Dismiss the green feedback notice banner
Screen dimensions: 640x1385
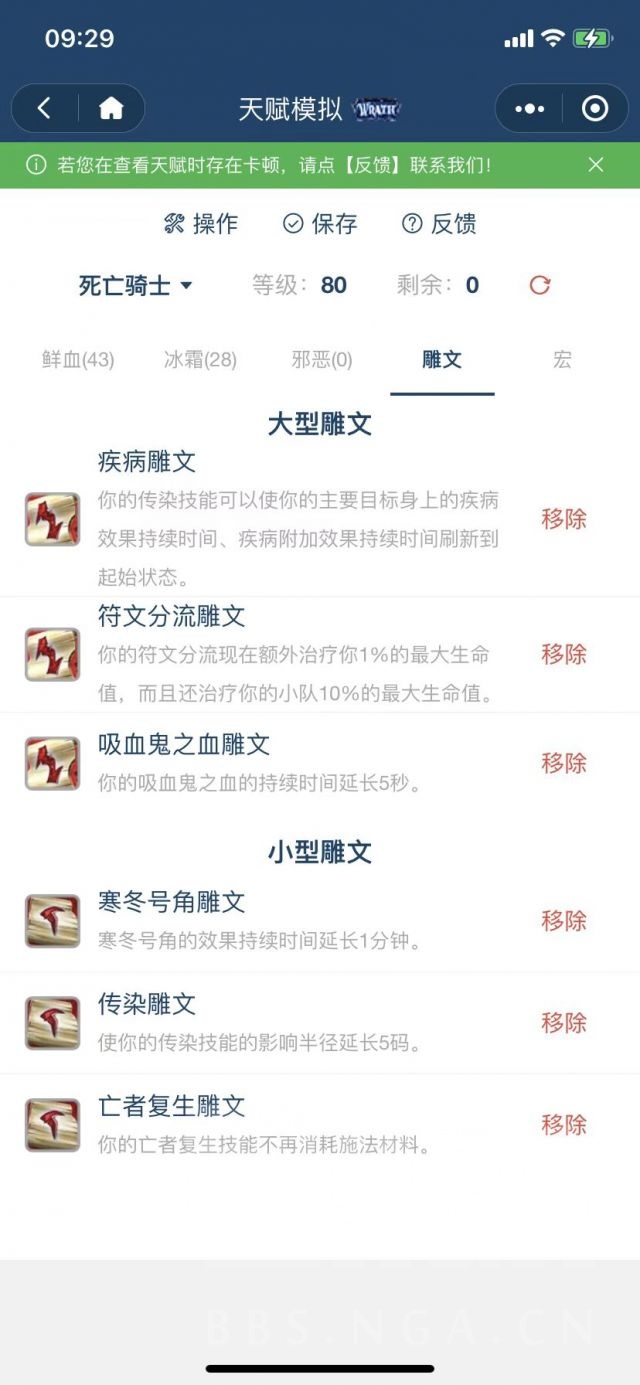596,165
